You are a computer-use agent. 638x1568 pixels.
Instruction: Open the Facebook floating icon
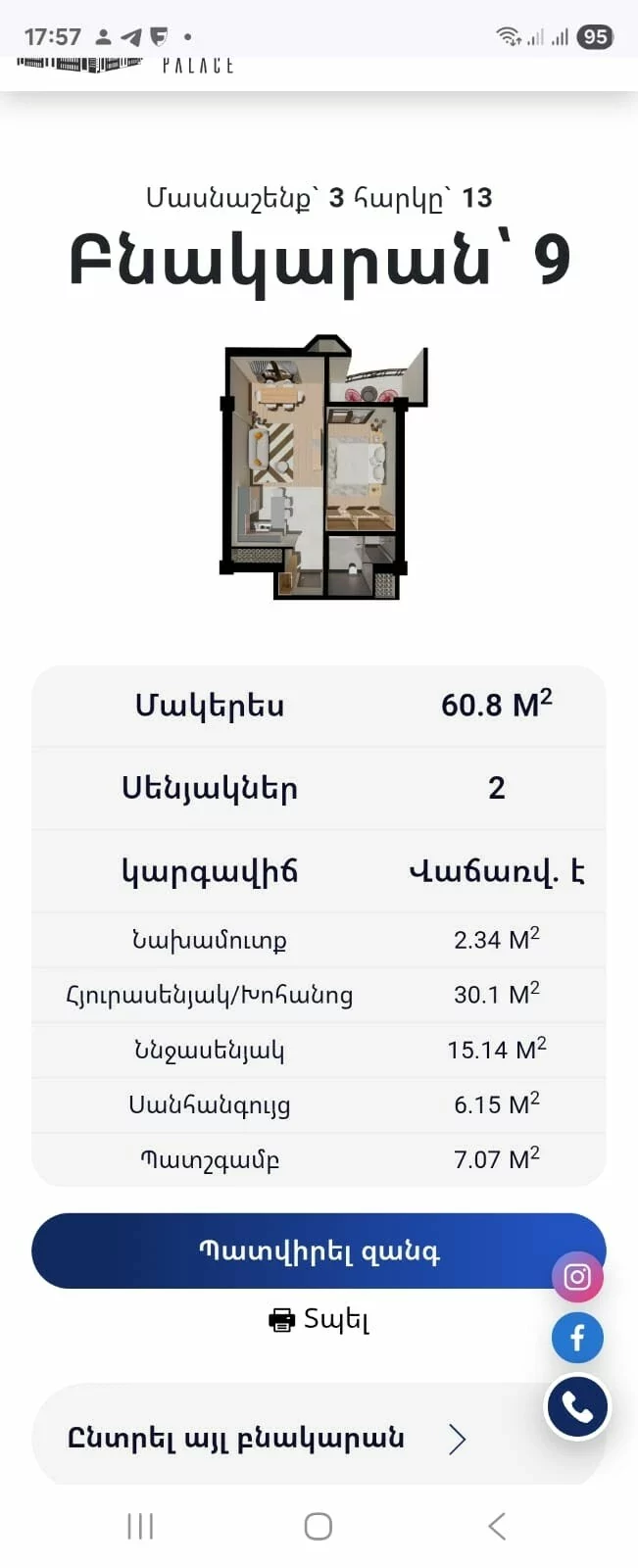[577, 1338]
